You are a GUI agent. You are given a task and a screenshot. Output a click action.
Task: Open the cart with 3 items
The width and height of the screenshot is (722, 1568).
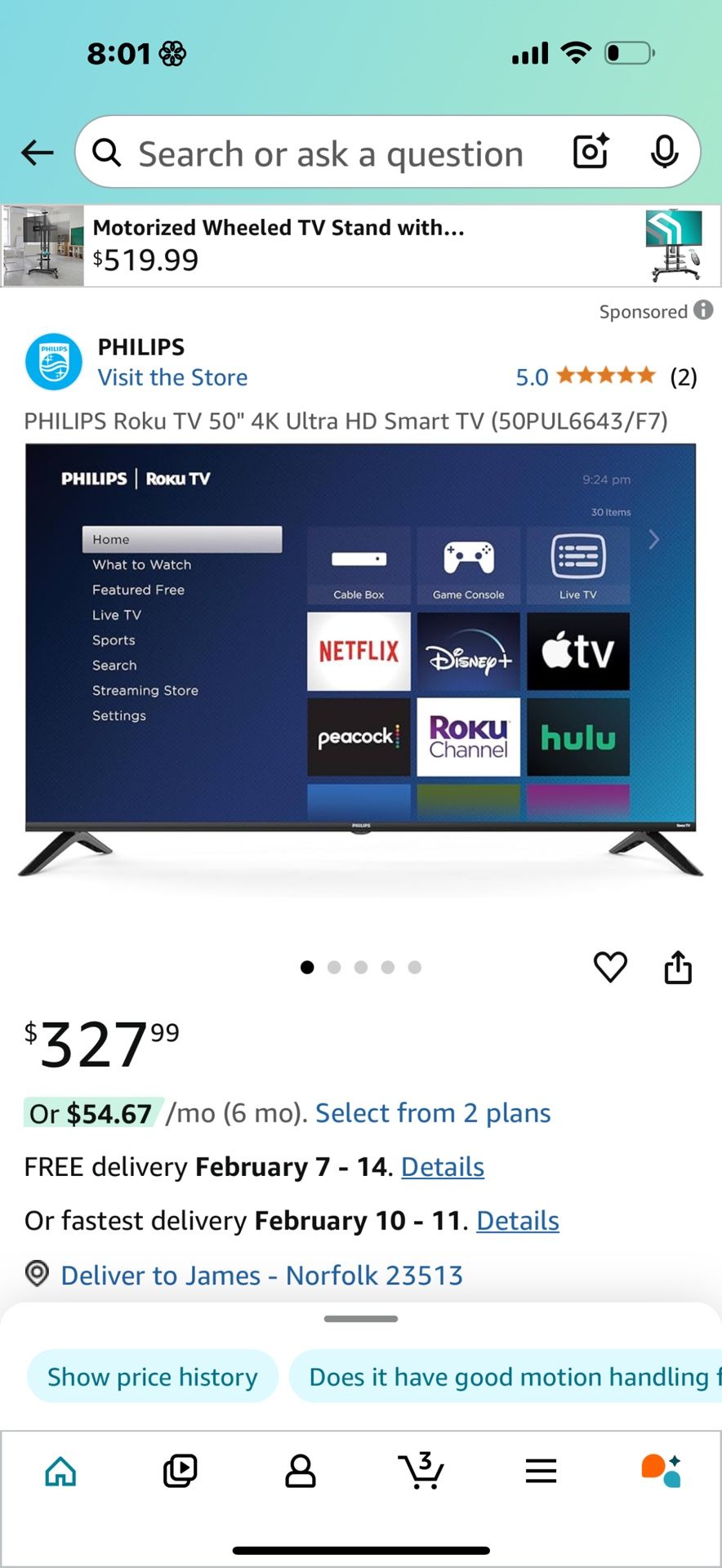tap(421, 1471)
